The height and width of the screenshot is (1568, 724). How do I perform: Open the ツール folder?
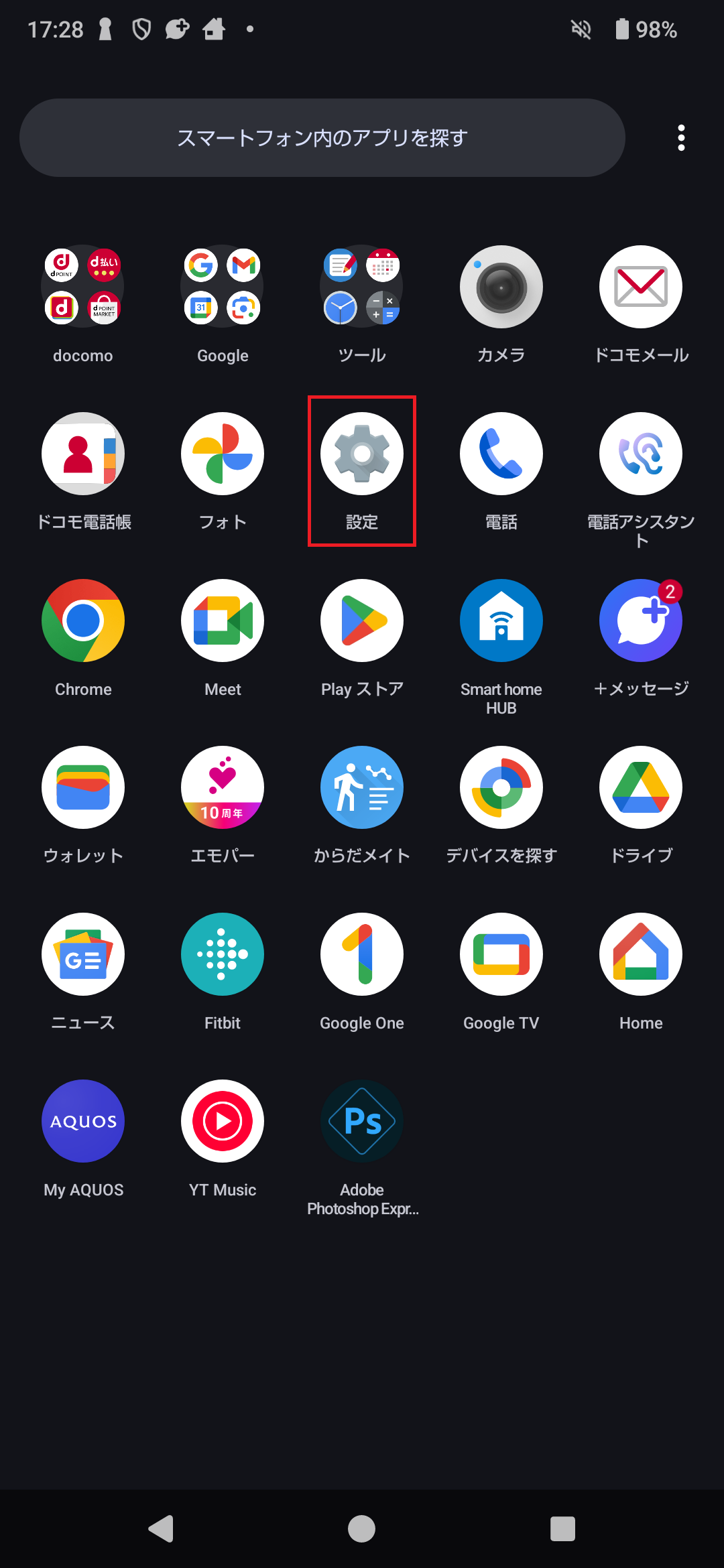tap(361, 287)
